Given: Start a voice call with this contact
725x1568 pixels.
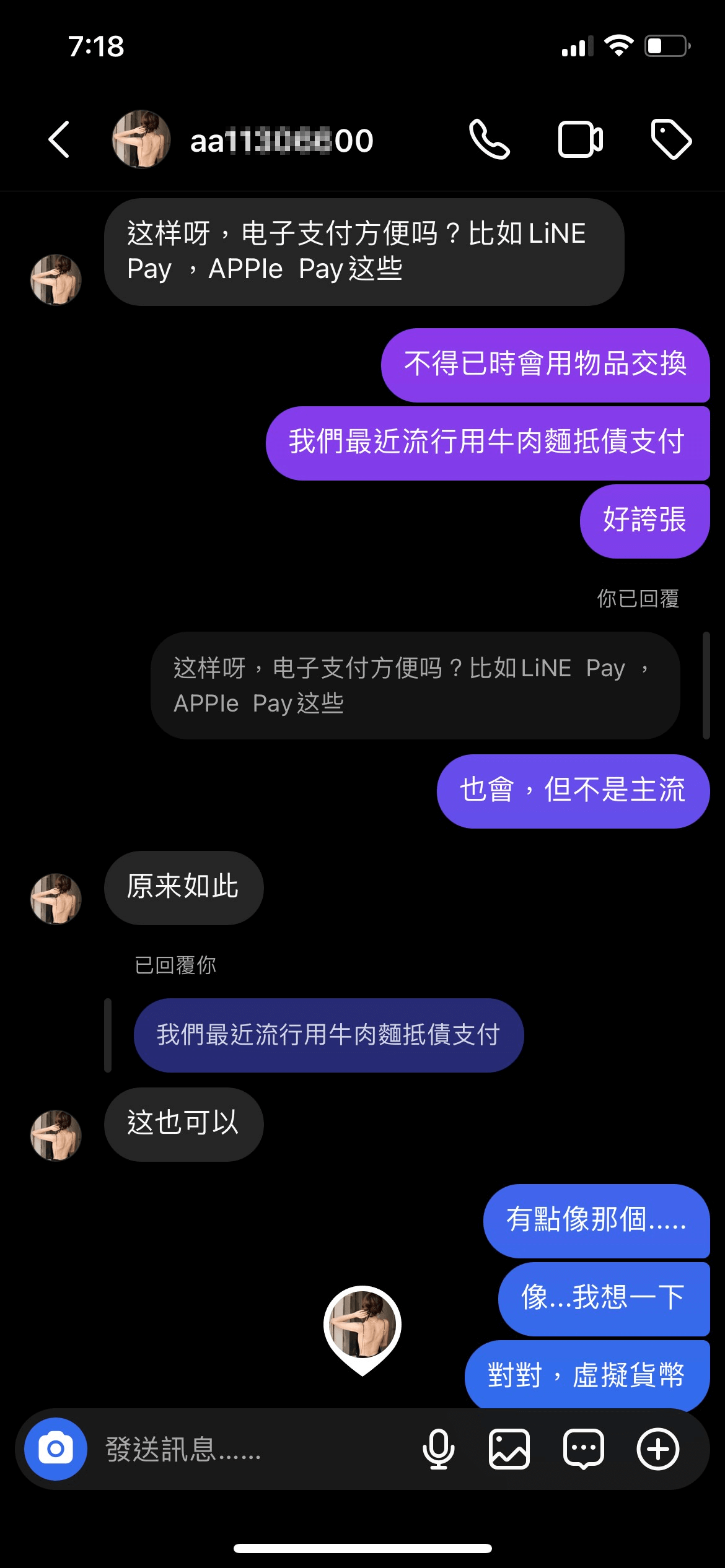Looking at the screenshot, I should (489, 139).
